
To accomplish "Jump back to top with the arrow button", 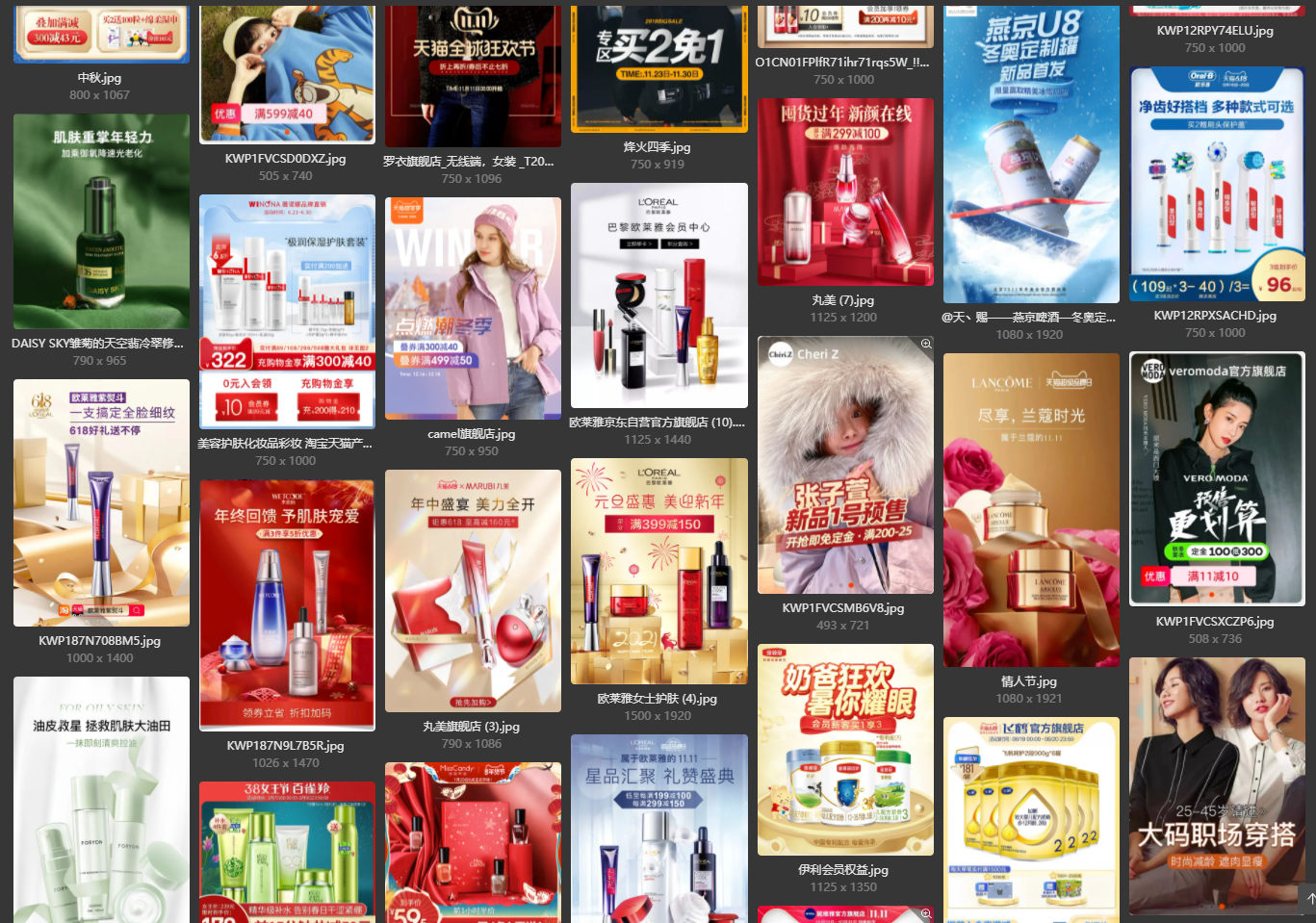I will (x=1308, y=898).
